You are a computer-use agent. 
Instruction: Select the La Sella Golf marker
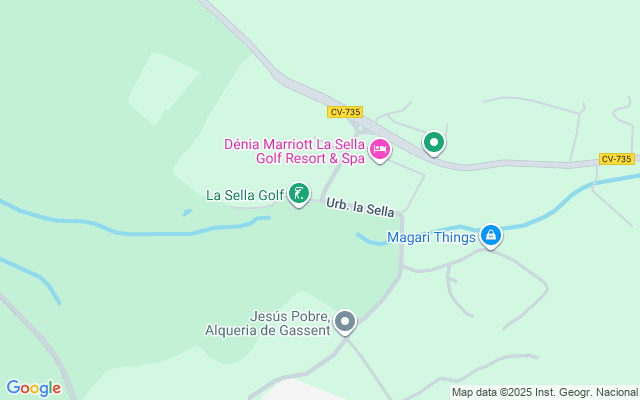point(298,194)
